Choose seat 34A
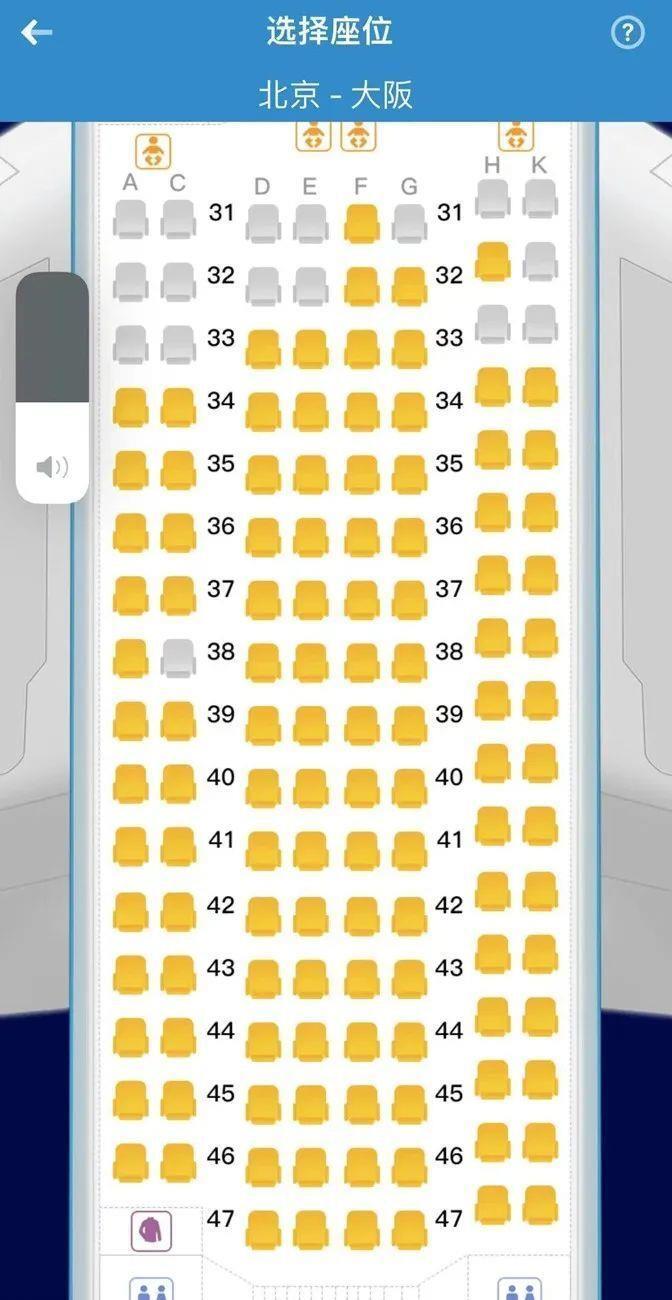This screenshot has height=1300, width=672. click(130, 408)
